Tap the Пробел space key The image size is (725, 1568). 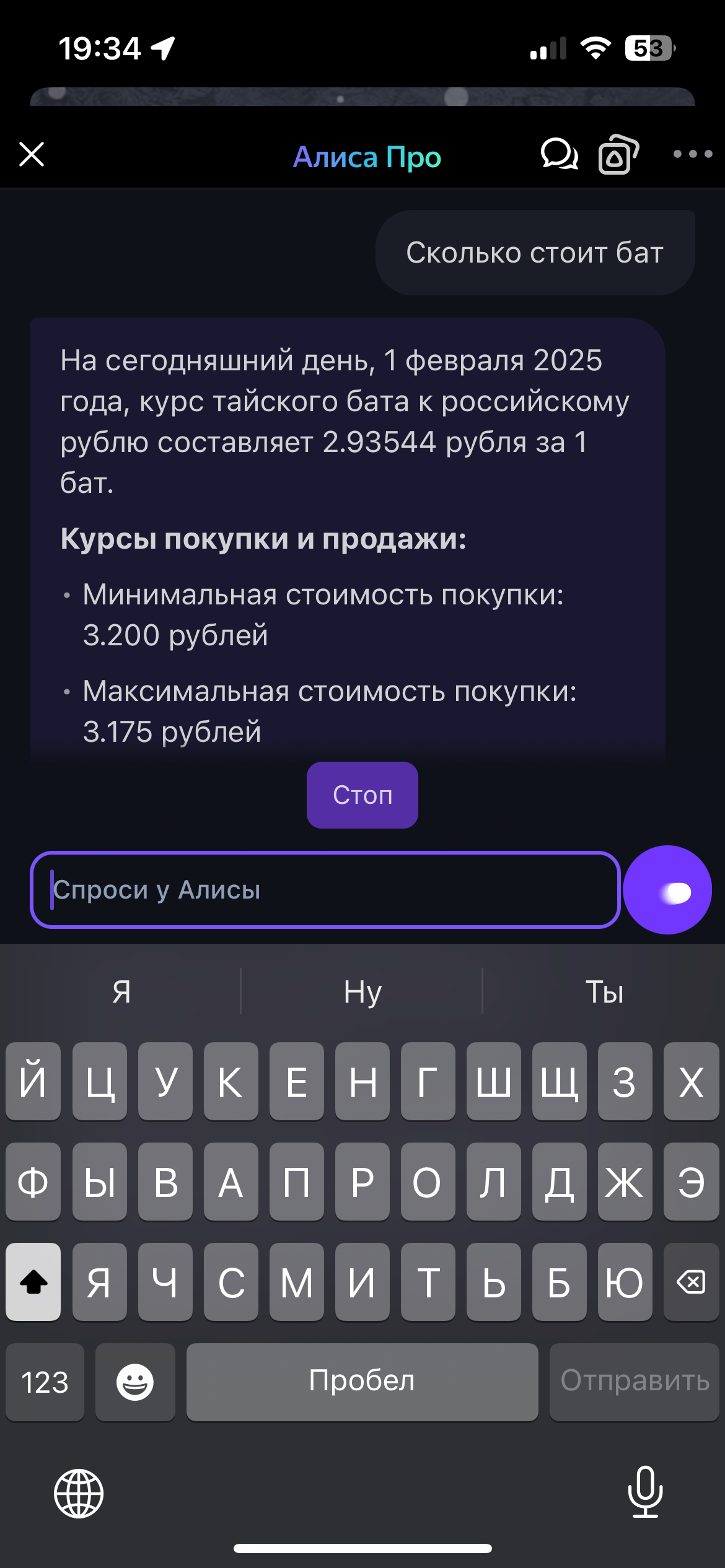362,1382
